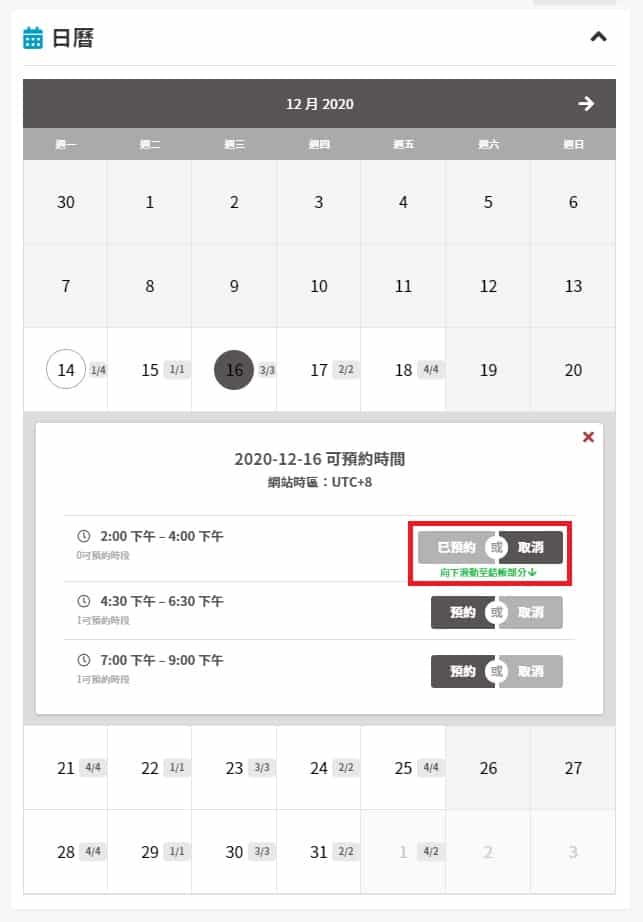Choose date 17 with 2/2 slots
The width and height of the screenshot is (643, 922).
(319, 370)
